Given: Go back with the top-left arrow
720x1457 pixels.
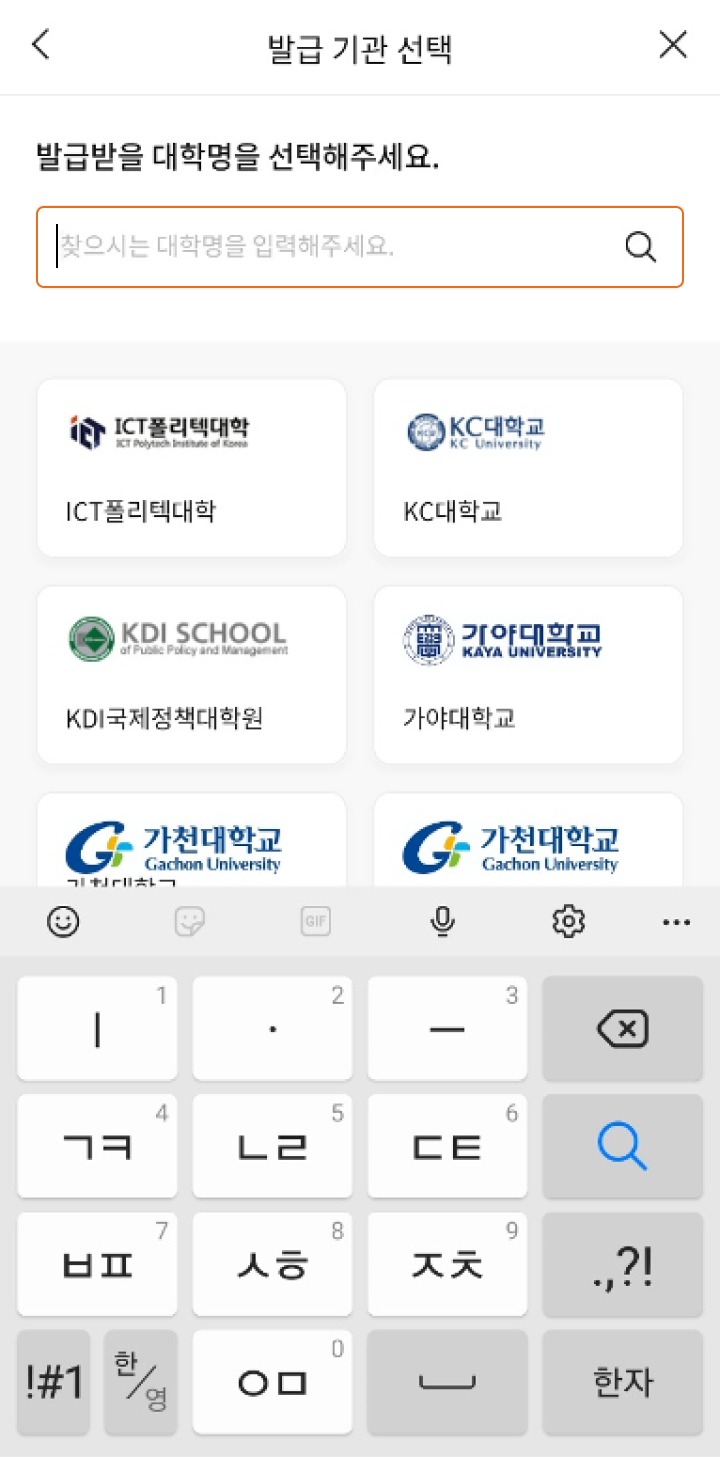Looking at the screenshot, I should click(41, 45).
